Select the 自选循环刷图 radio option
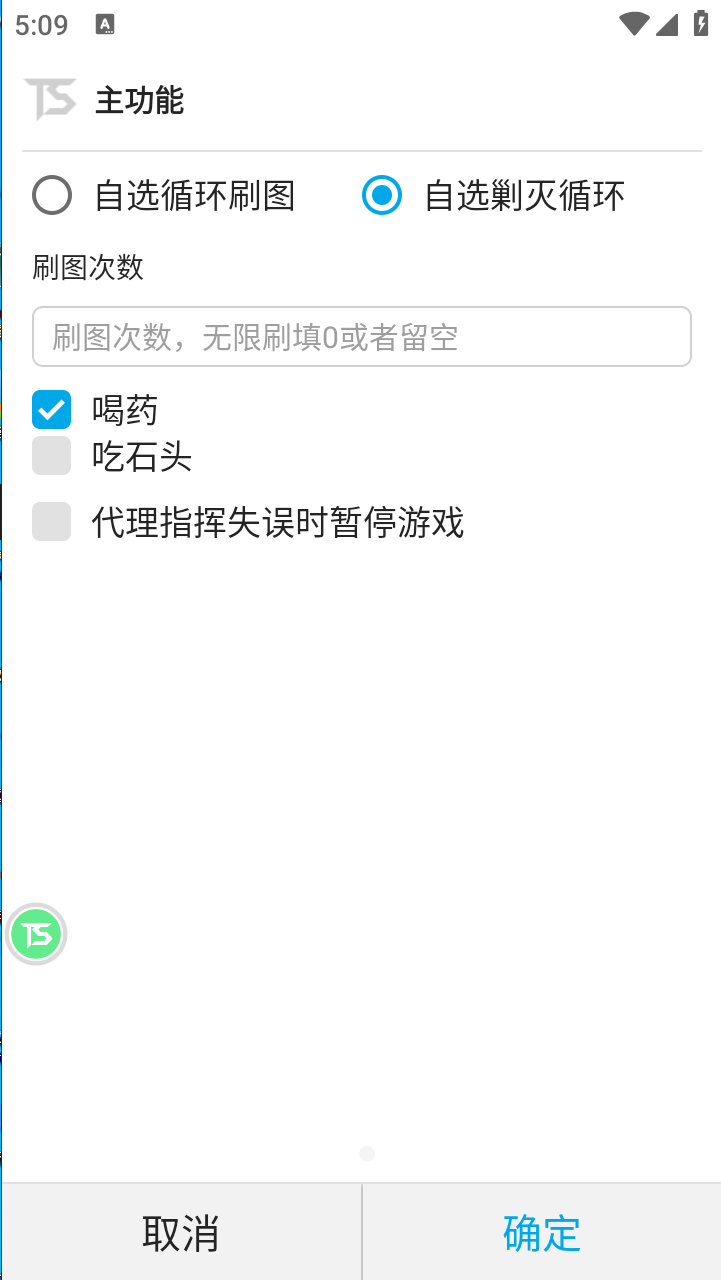Viewport: 721px width, 1280px height. (52, 195)
